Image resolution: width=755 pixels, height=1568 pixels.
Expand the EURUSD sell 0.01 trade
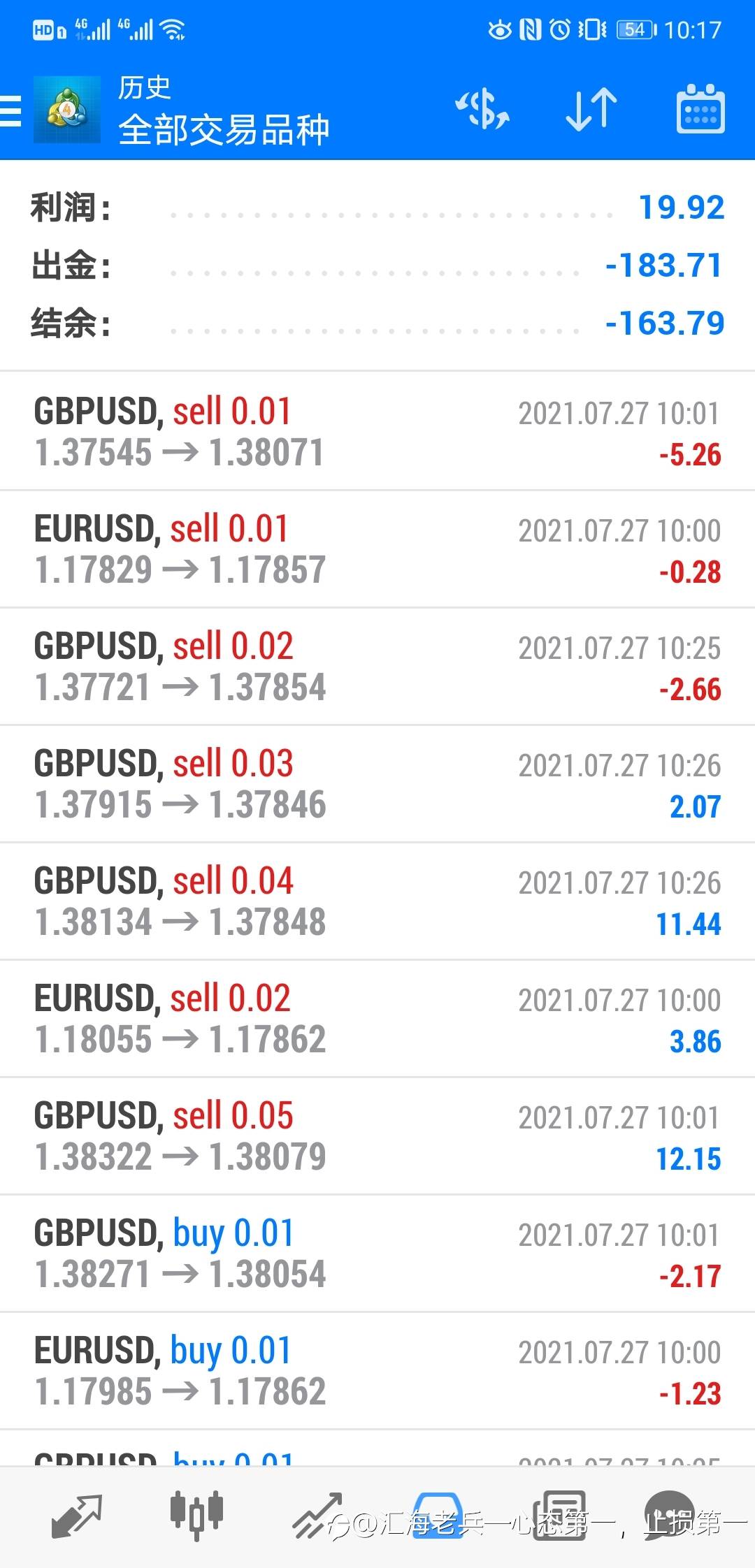tap(377, 549)
